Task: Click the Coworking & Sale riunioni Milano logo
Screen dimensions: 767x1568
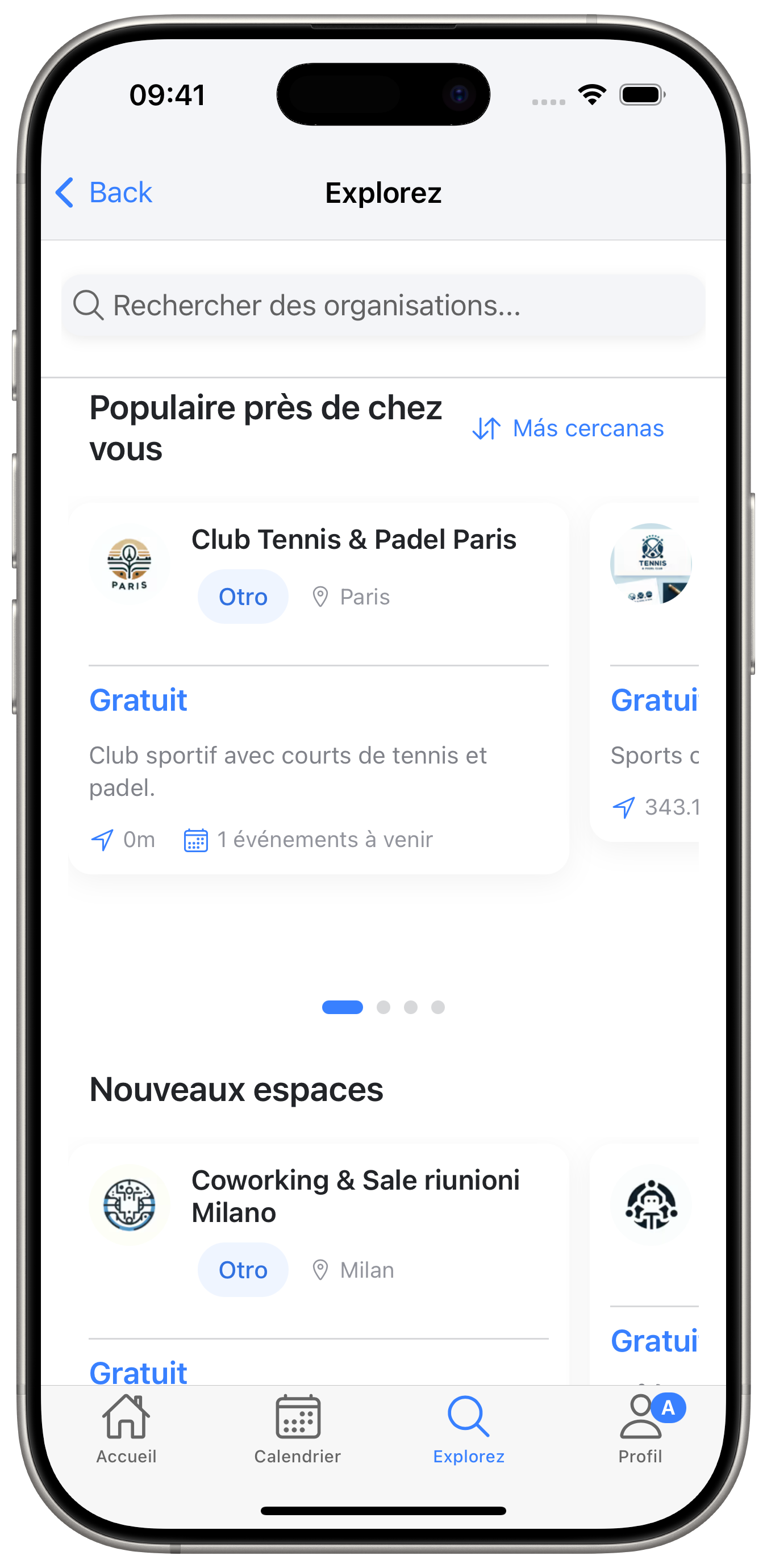Action: click(129, 1205)
